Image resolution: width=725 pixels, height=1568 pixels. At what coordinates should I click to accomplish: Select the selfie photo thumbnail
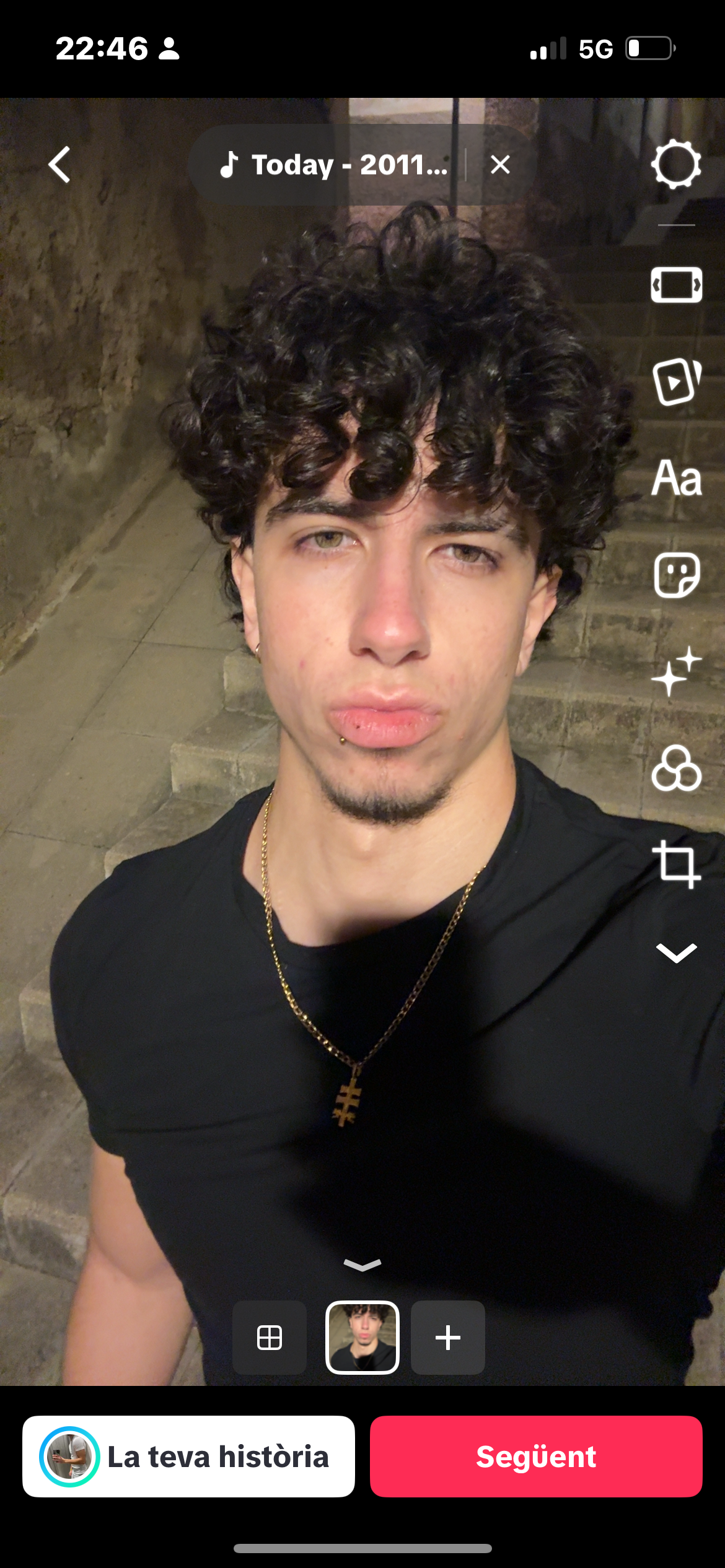[x=362, y=1338]
